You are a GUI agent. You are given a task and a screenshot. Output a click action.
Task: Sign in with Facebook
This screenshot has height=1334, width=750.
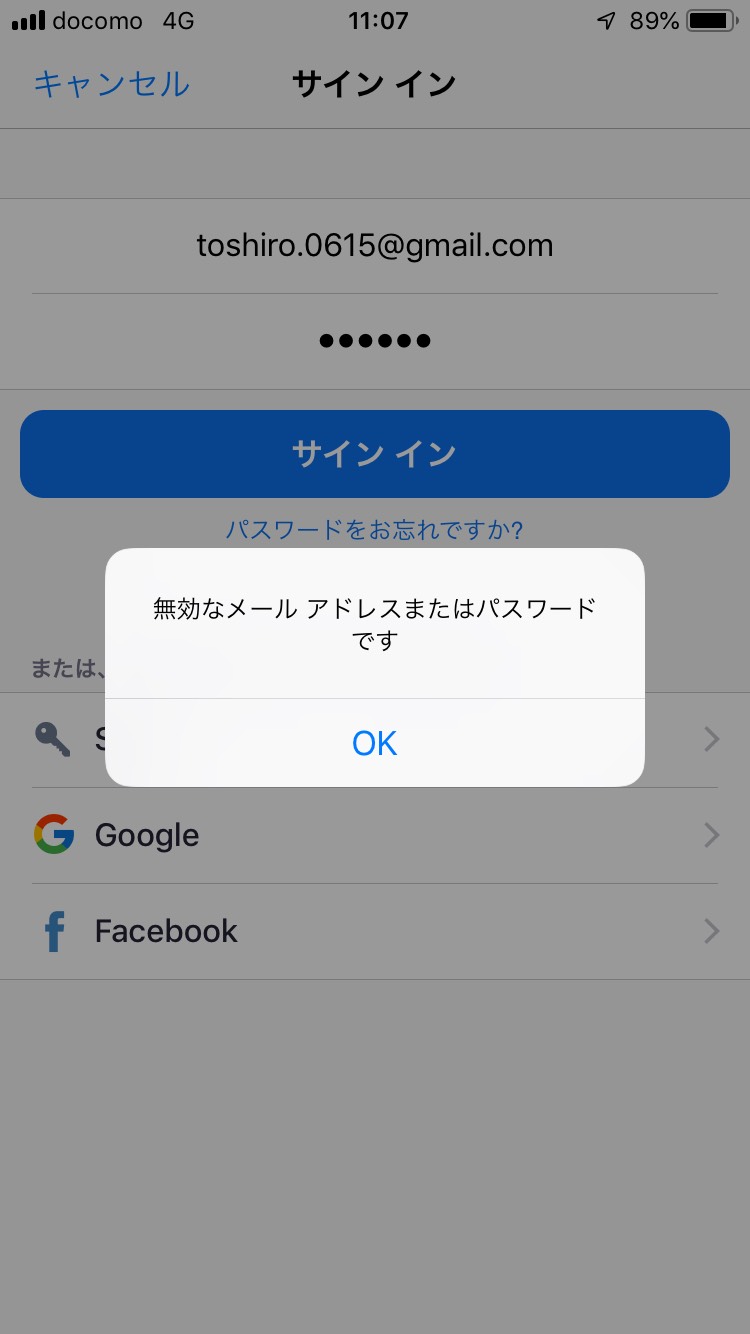tap(375, 931)
